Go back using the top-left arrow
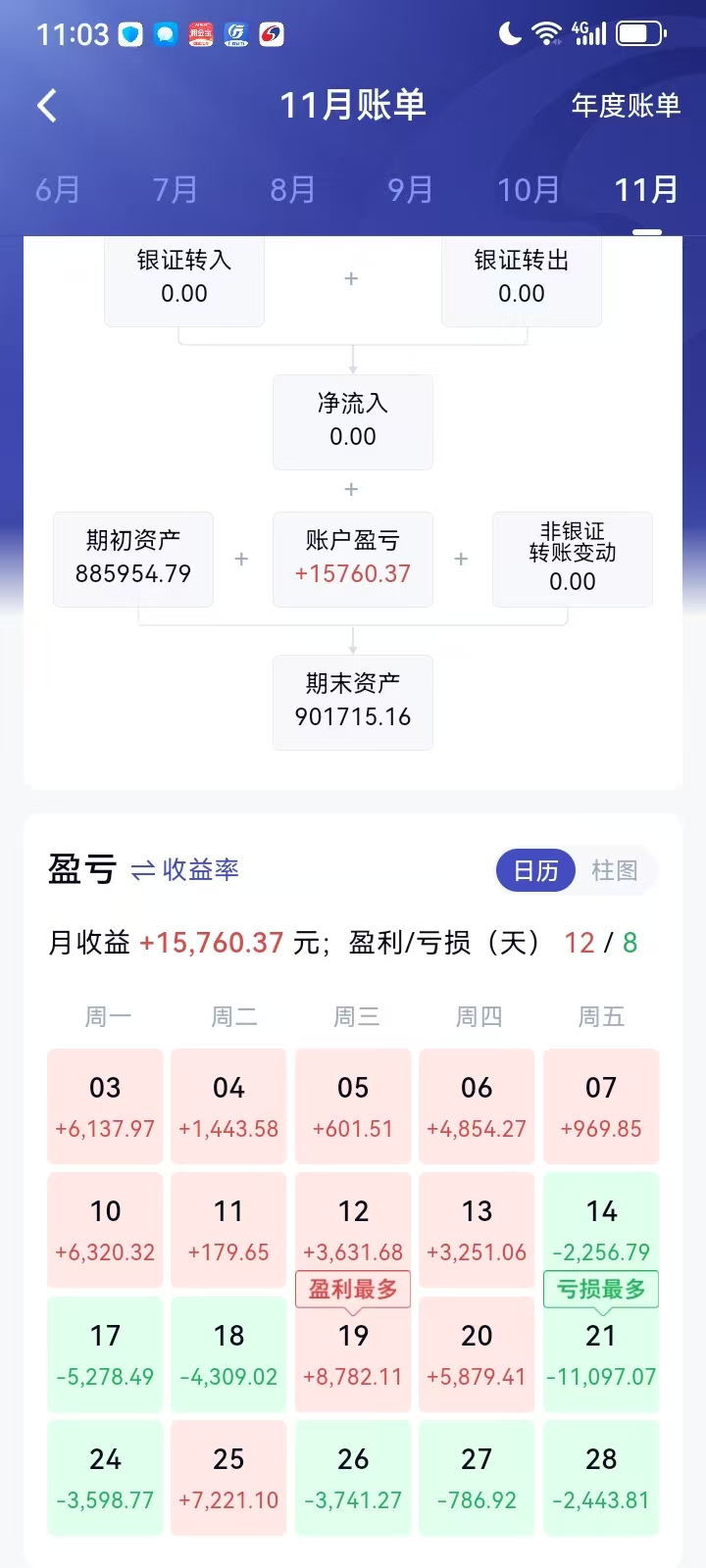 click(x=47, y=105)
